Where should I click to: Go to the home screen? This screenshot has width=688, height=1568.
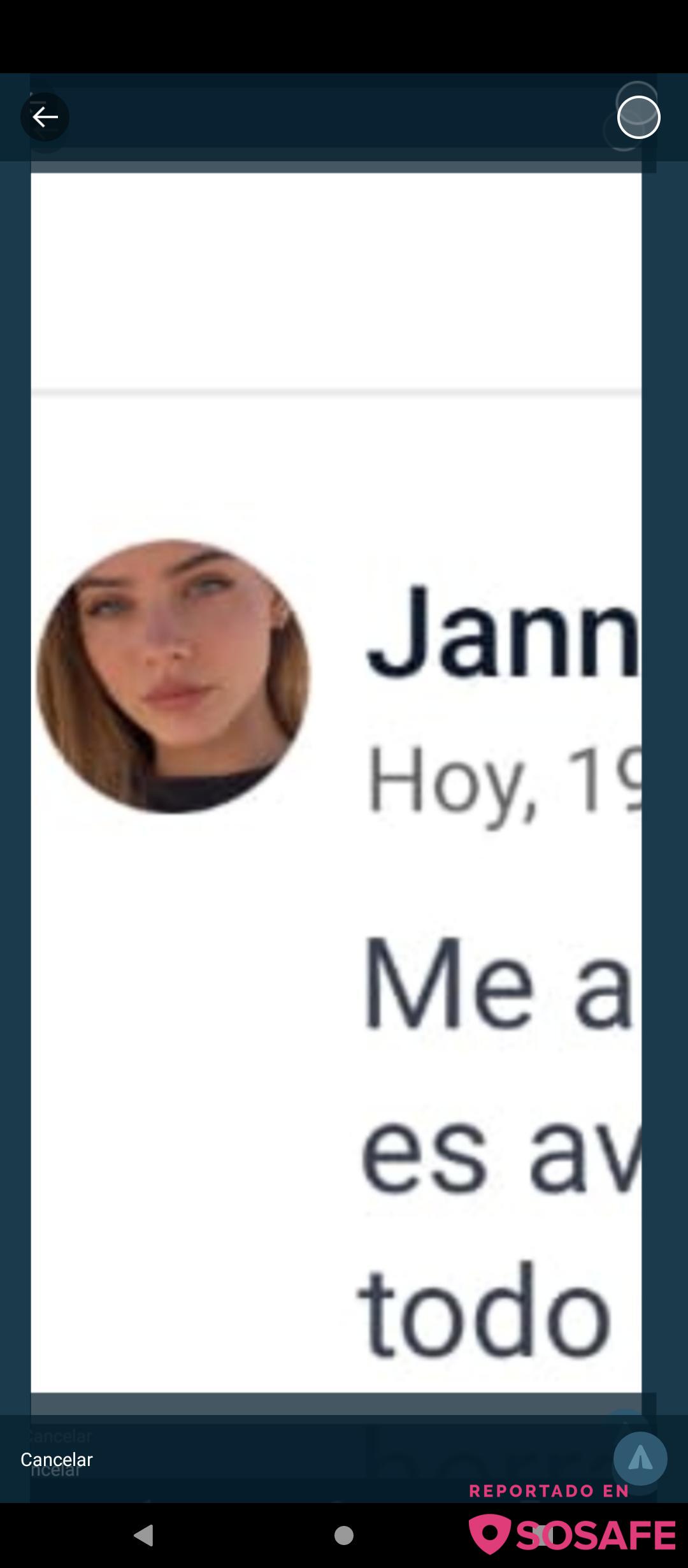coord(344,1535)
